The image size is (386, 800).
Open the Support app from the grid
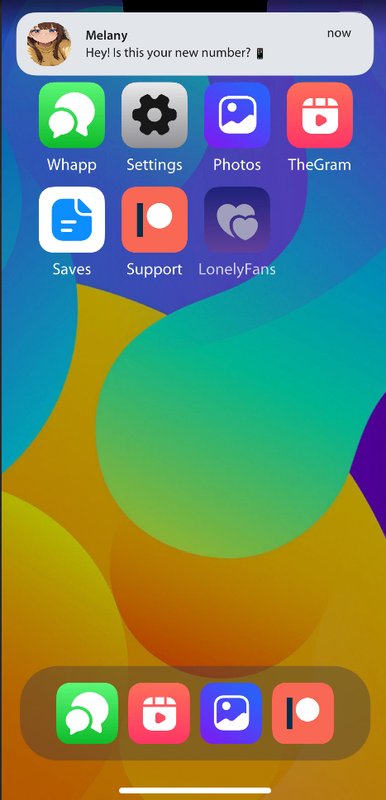click(155, 220)
